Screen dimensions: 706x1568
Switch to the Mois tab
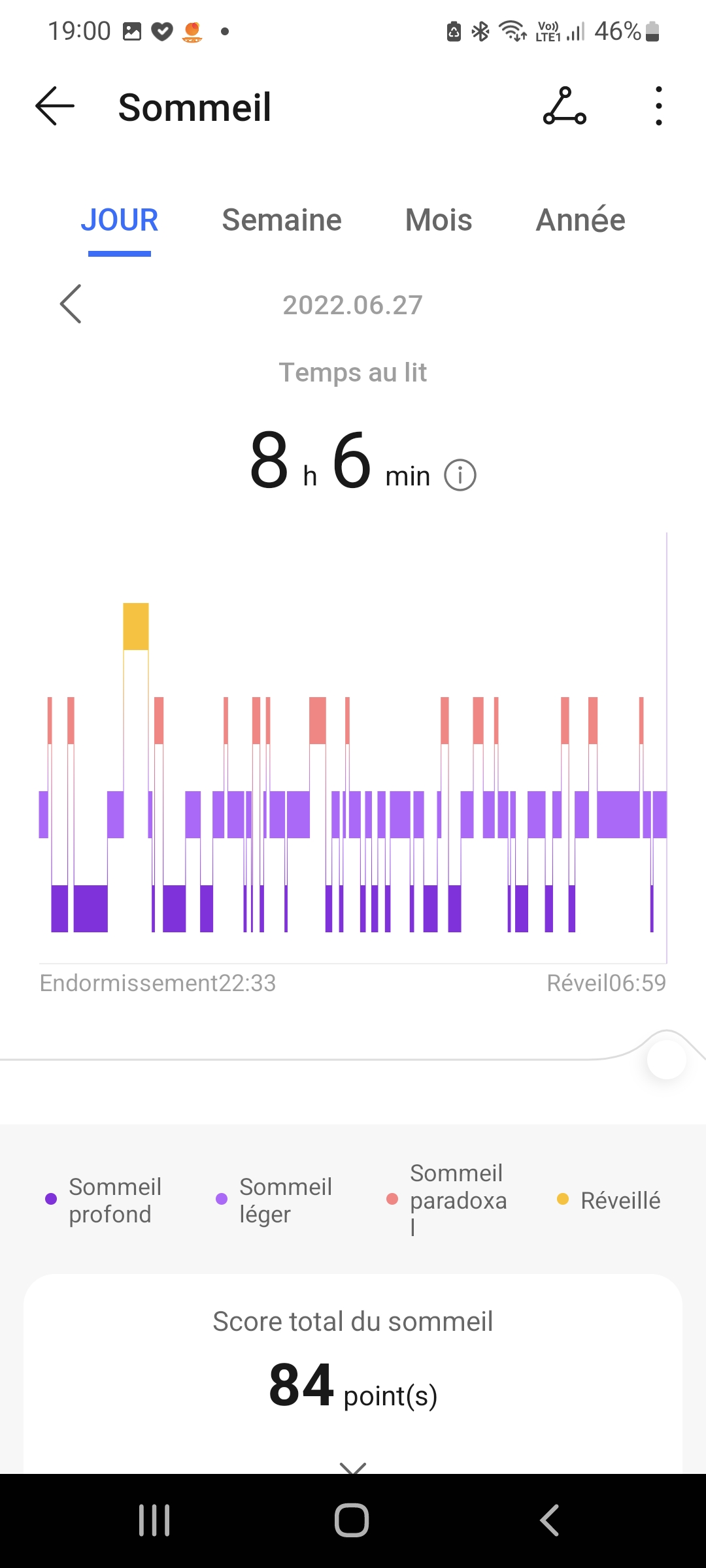(x=439, y=220)
